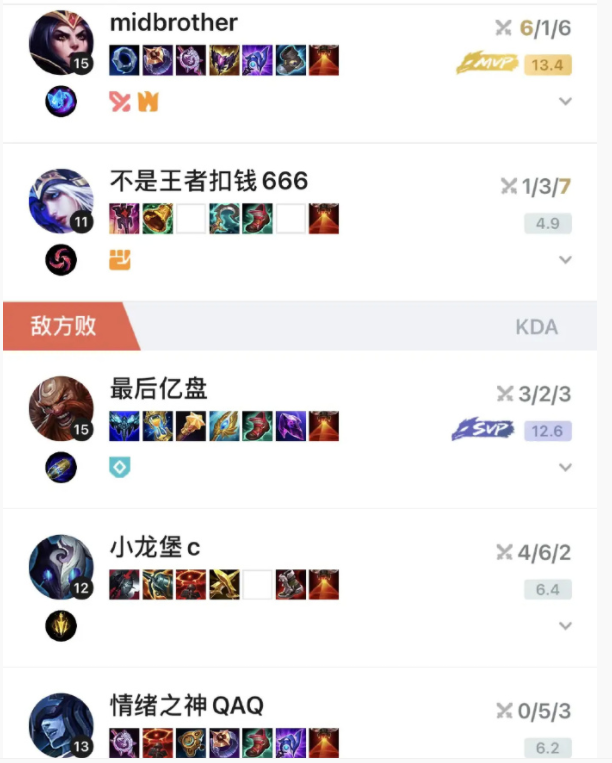Open 最后亿盘's champion avatar
The width and height of the screenshot is (612, 763).
(61, 408)
